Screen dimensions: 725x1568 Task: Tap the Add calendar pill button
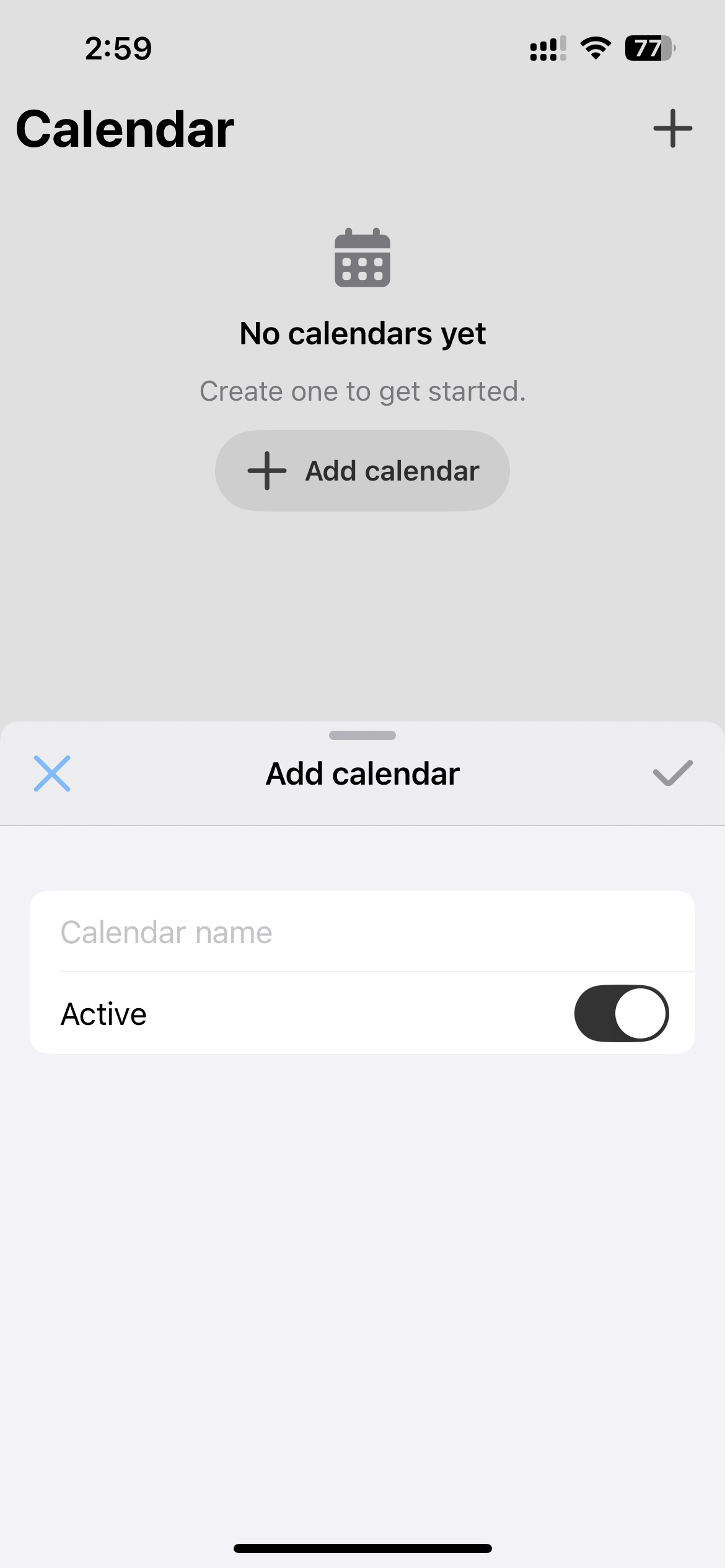click(x=362, y=471)
